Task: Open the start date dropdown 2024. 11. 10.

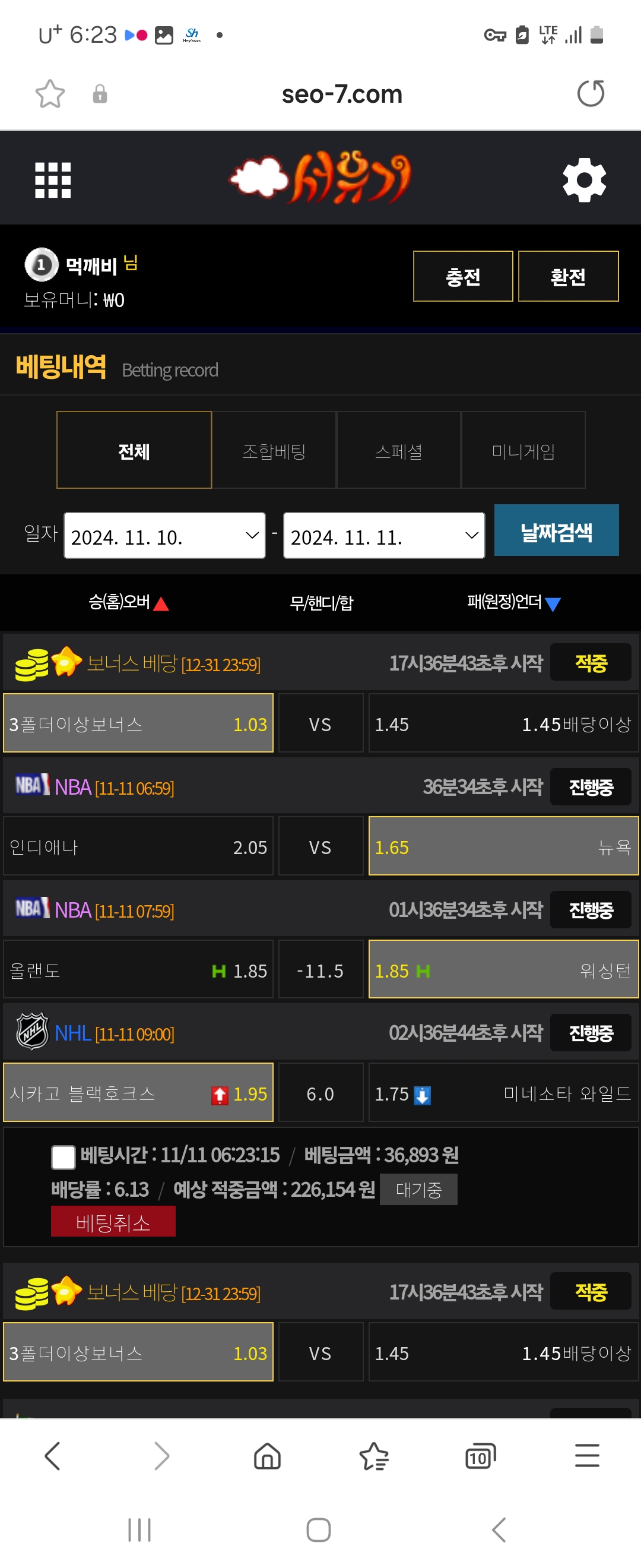Action: [x=164, y=536]
